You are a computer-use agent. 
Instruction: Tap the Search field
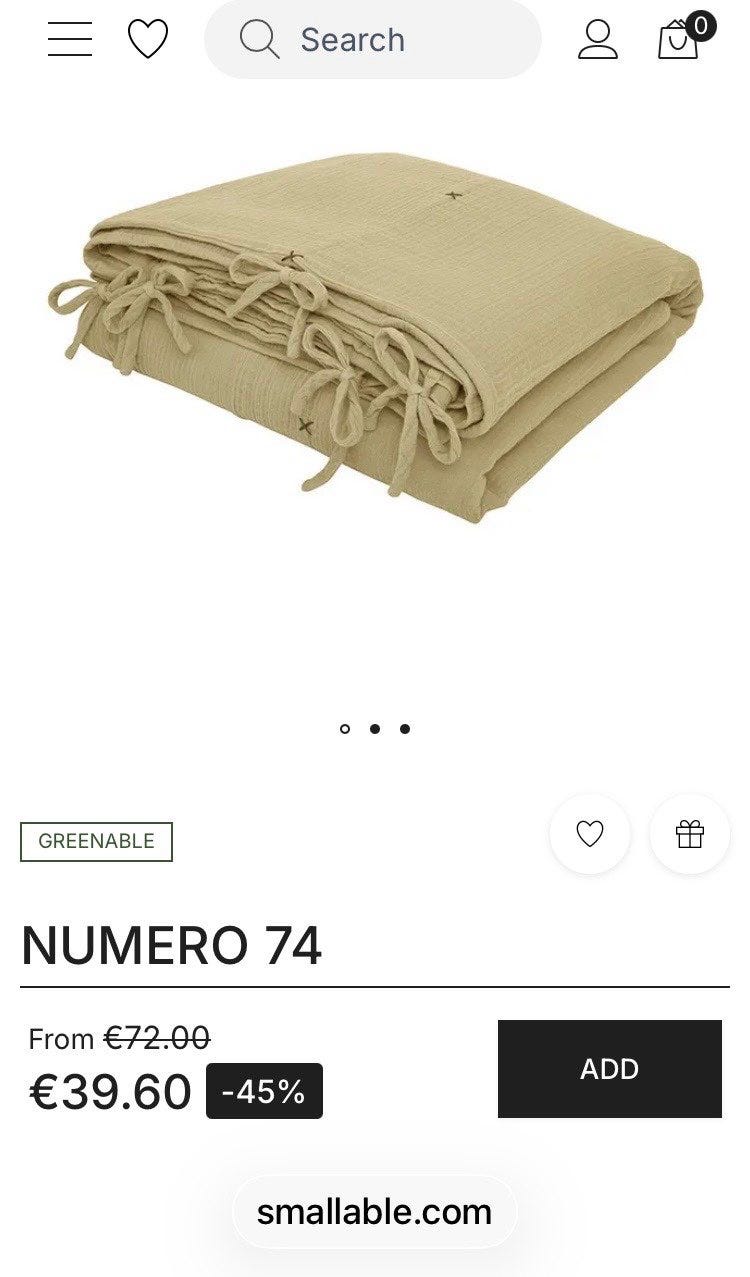pos(373,39)
